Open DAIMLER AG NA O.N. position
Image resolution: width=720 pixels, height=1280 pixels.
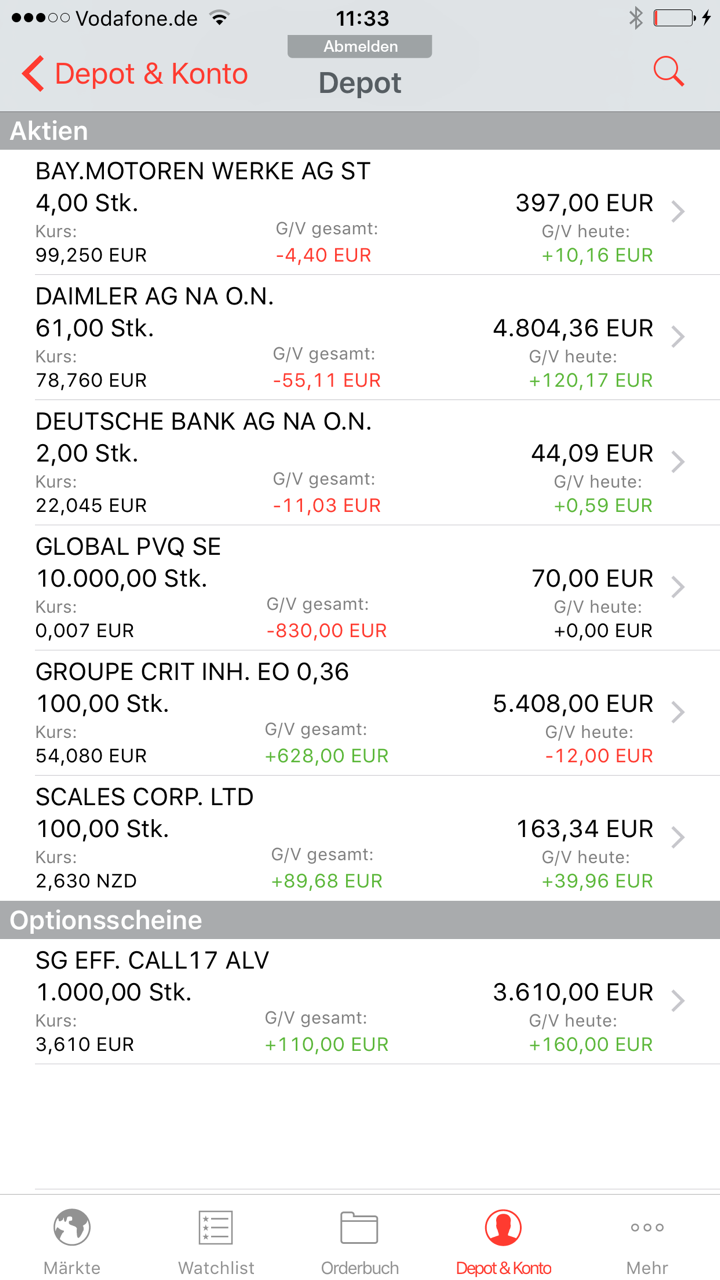coord(360,337)
